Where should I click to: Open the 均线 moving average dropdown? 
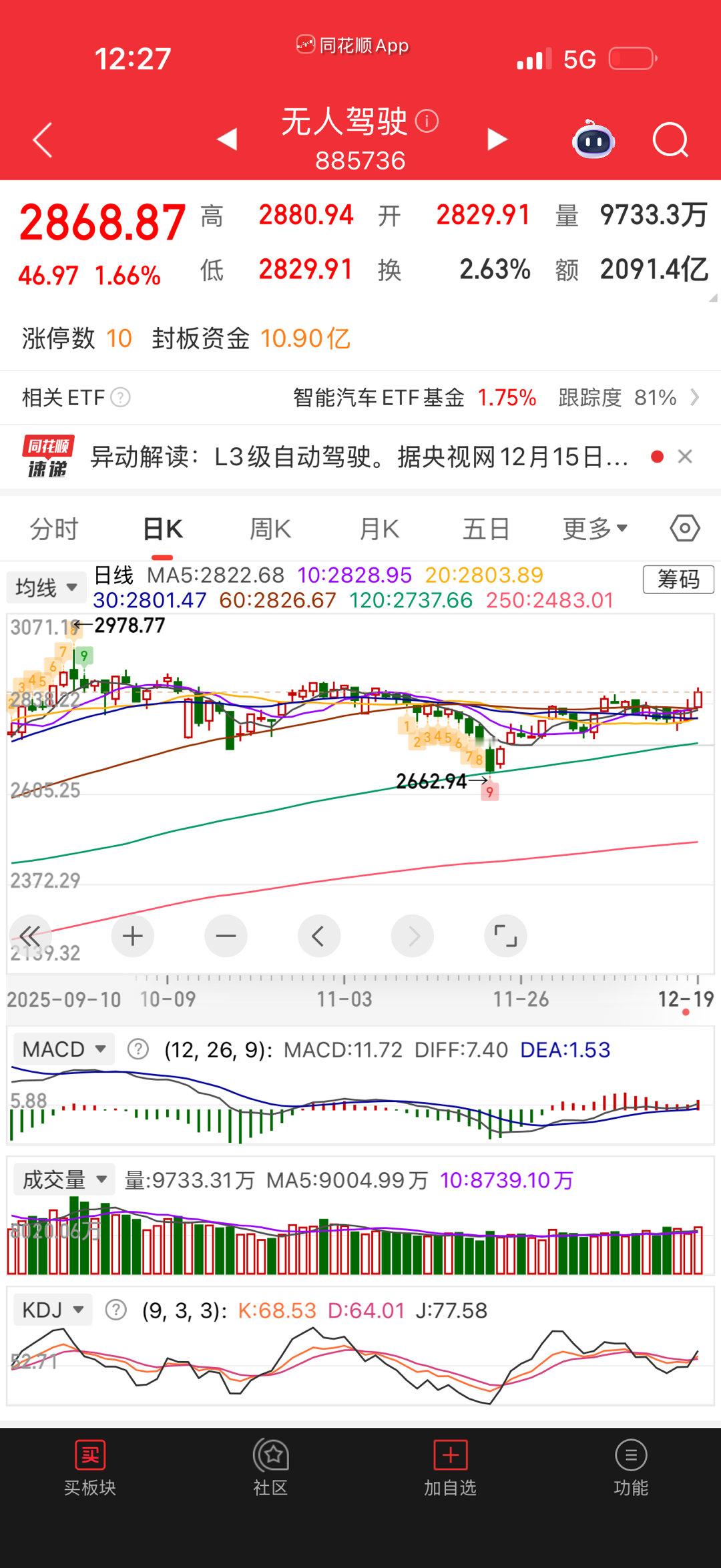point(45,586)
